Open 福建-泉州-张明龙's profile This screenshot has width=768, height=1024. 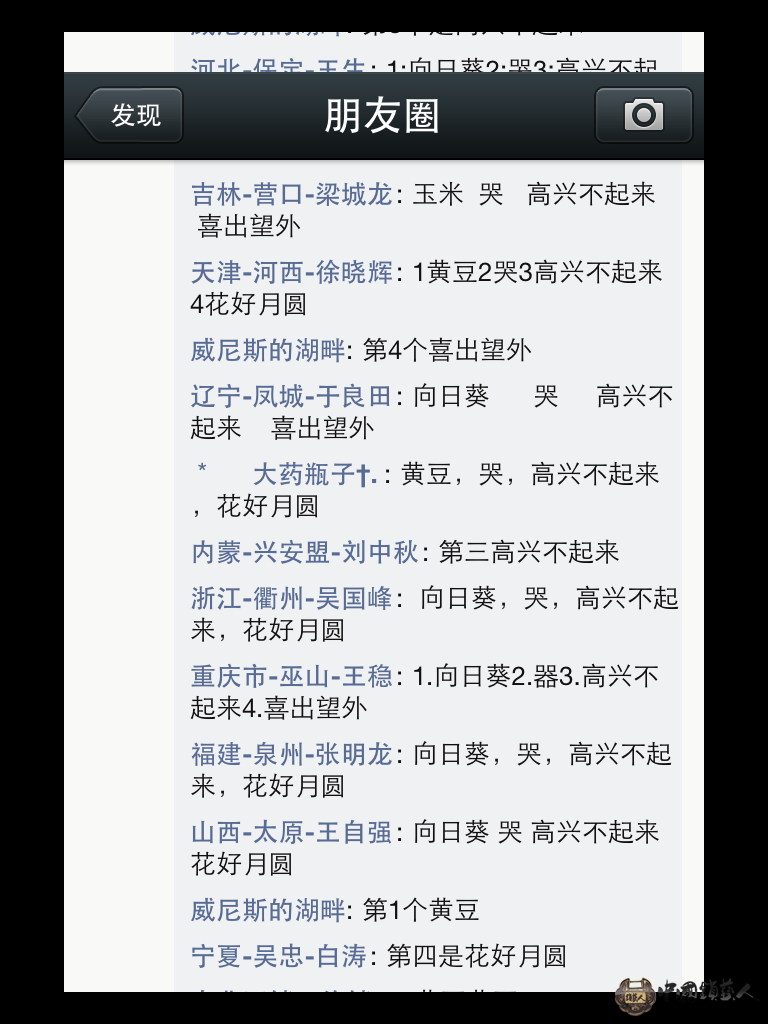[291, 754]
